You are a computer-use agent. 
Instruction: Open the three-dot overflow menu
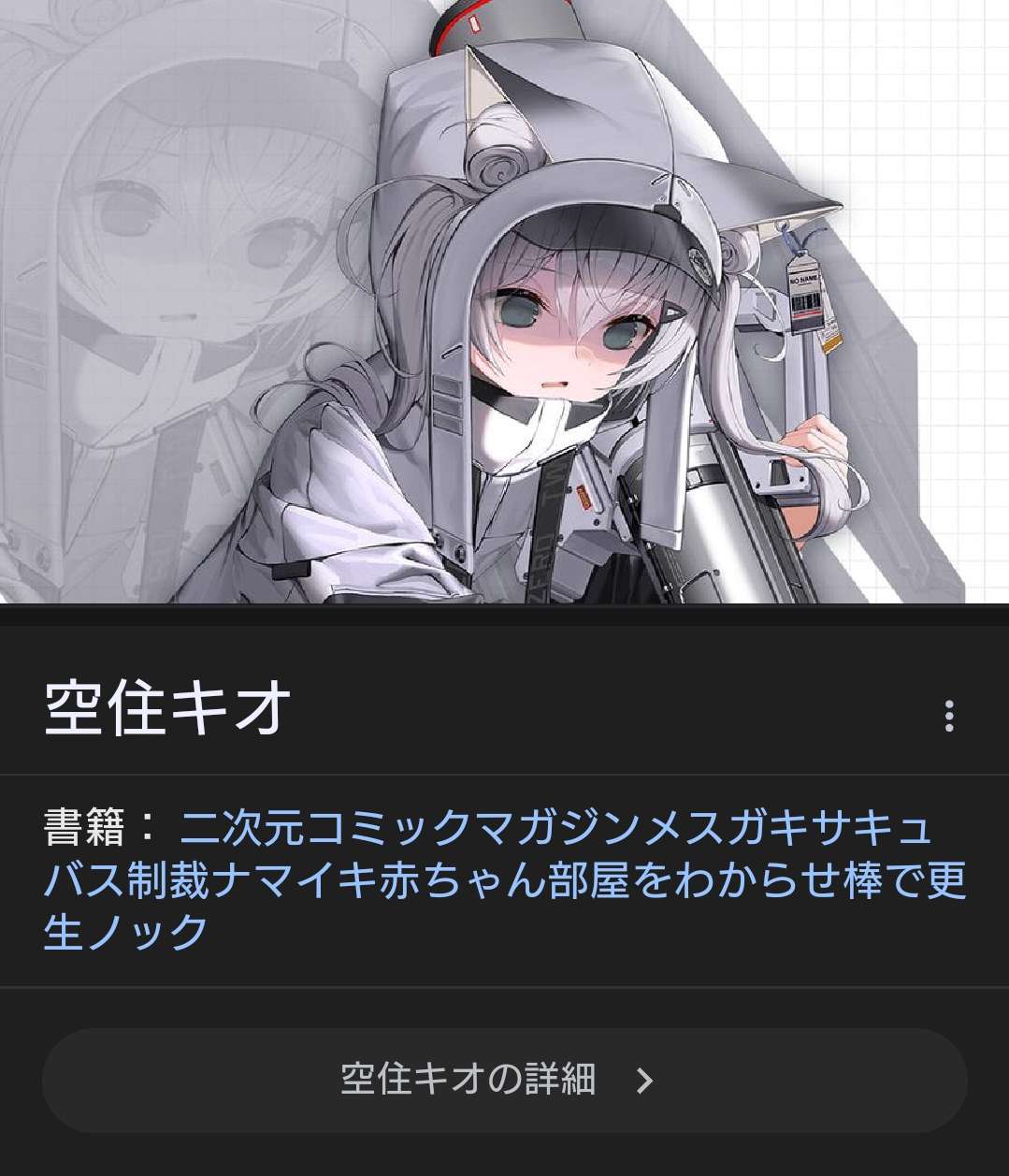[x=949, y=716]
